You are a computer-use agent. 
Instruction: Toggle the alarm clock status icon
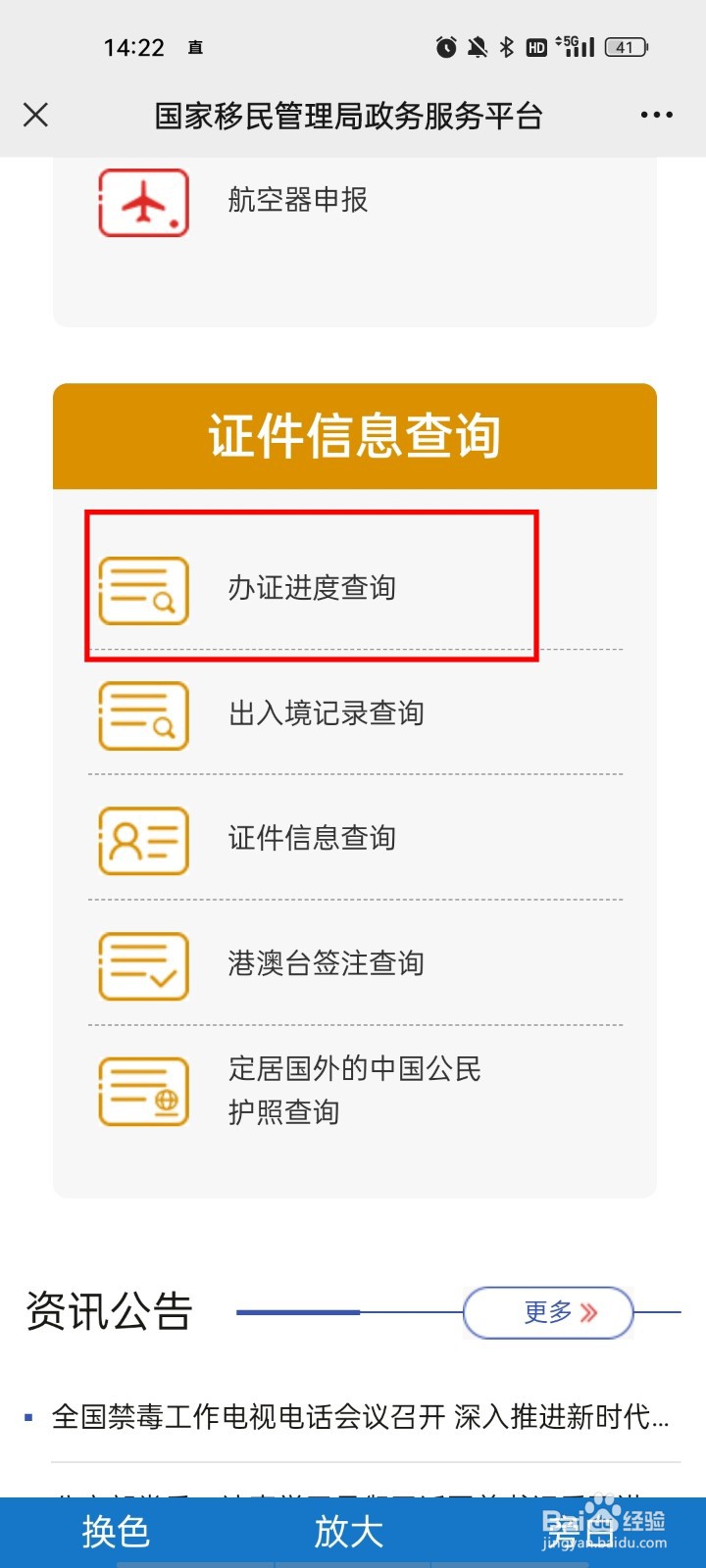[446, 46]
